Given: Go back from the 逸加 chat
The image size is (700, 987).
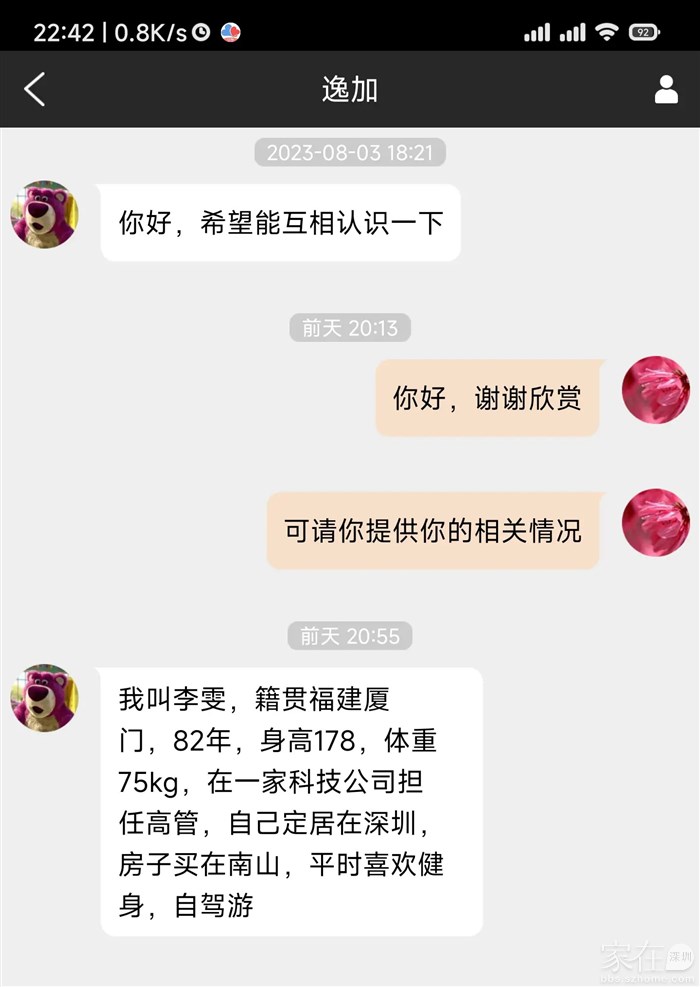Looking at the screenshot, I should pyautogui.click(x=35, y=89).
